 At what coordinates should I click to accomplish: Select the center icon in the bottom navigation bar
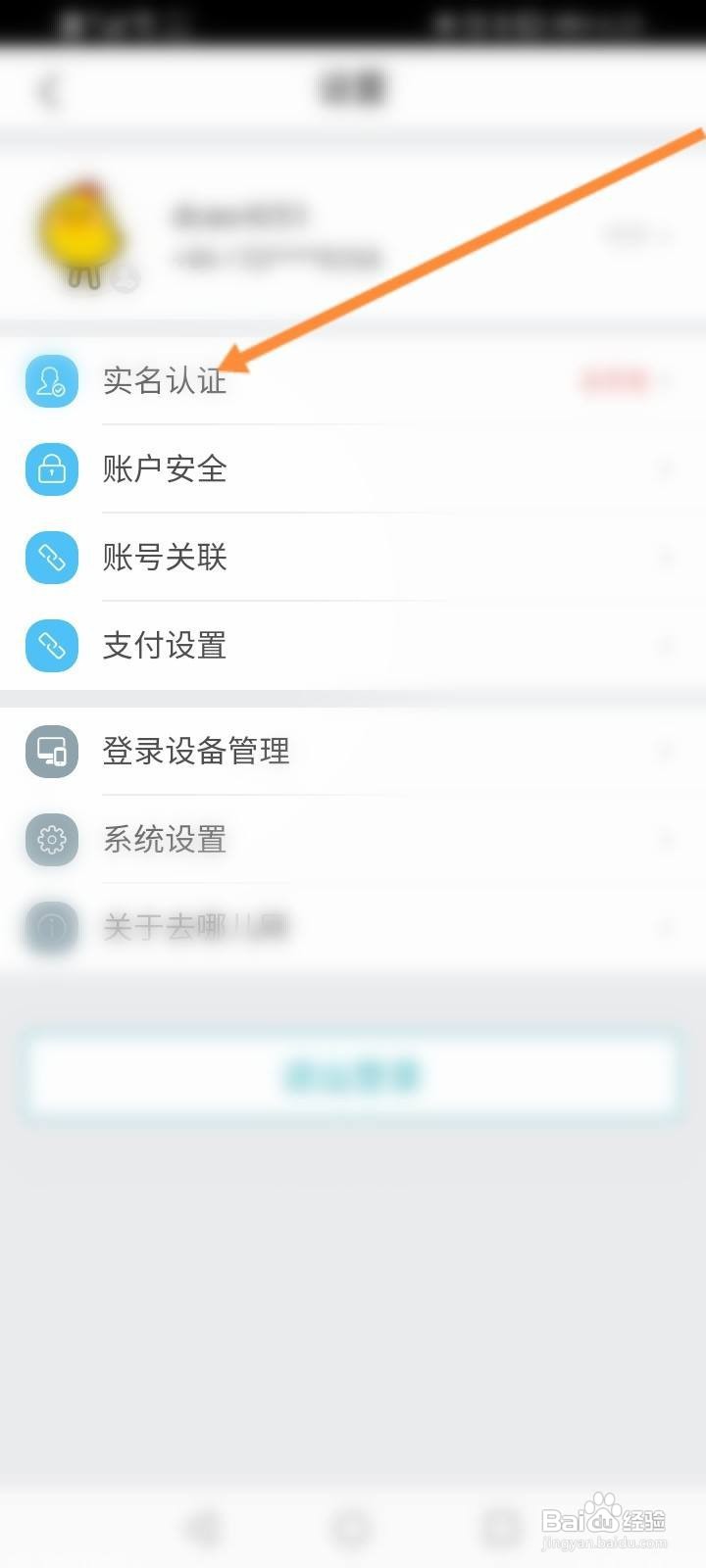[353, 1529]
